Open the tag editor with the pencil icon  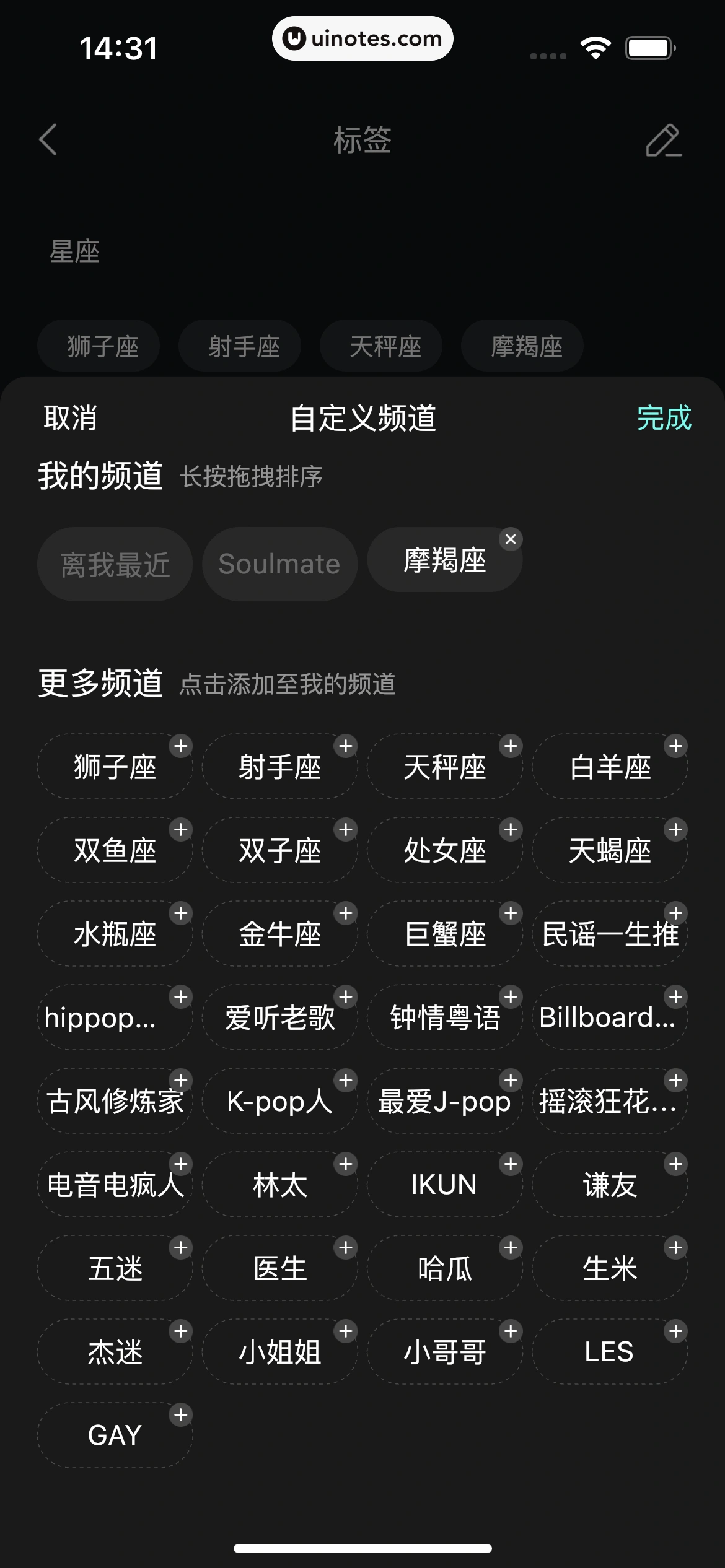(x=664, y=141)
